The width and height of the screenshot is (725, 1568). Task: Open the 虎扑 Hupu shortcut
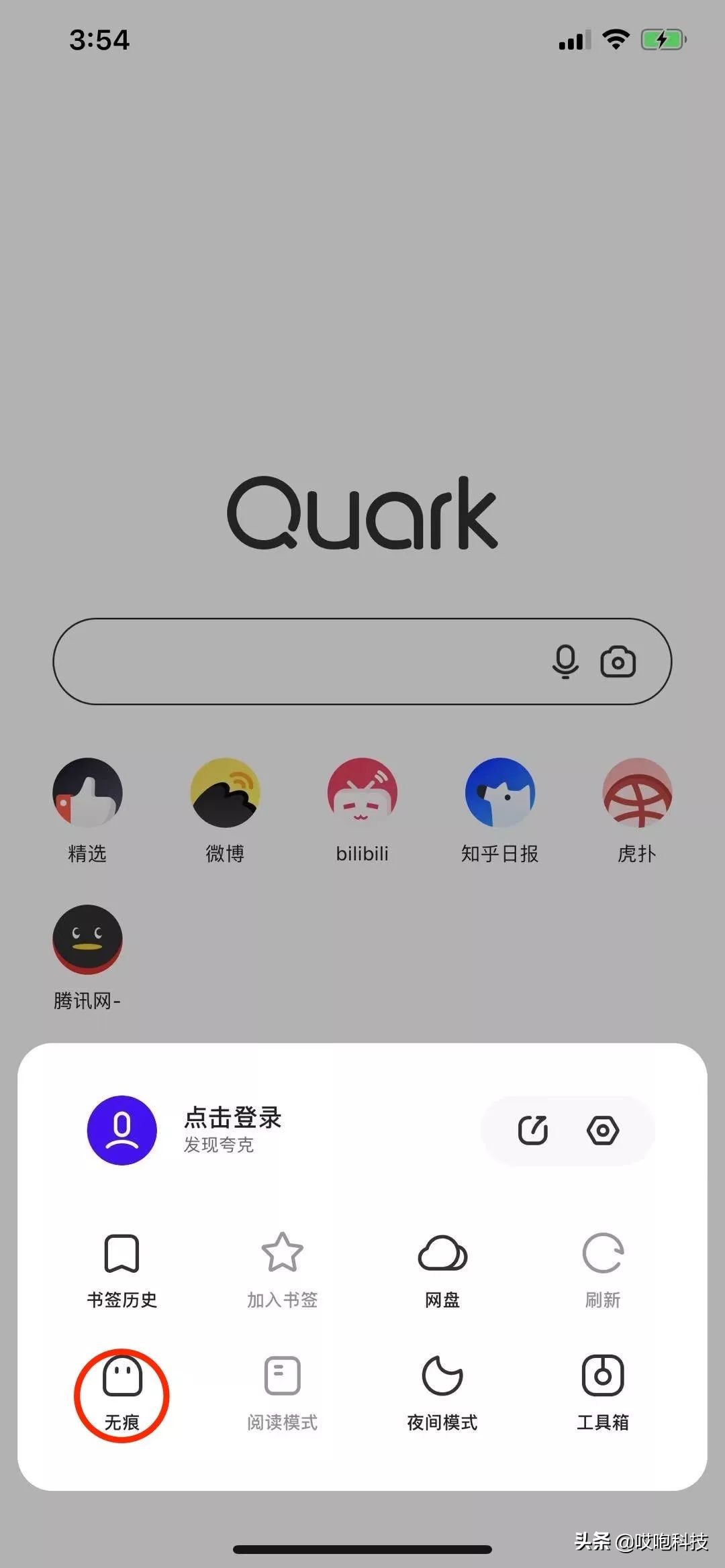(x=636, y=793)
